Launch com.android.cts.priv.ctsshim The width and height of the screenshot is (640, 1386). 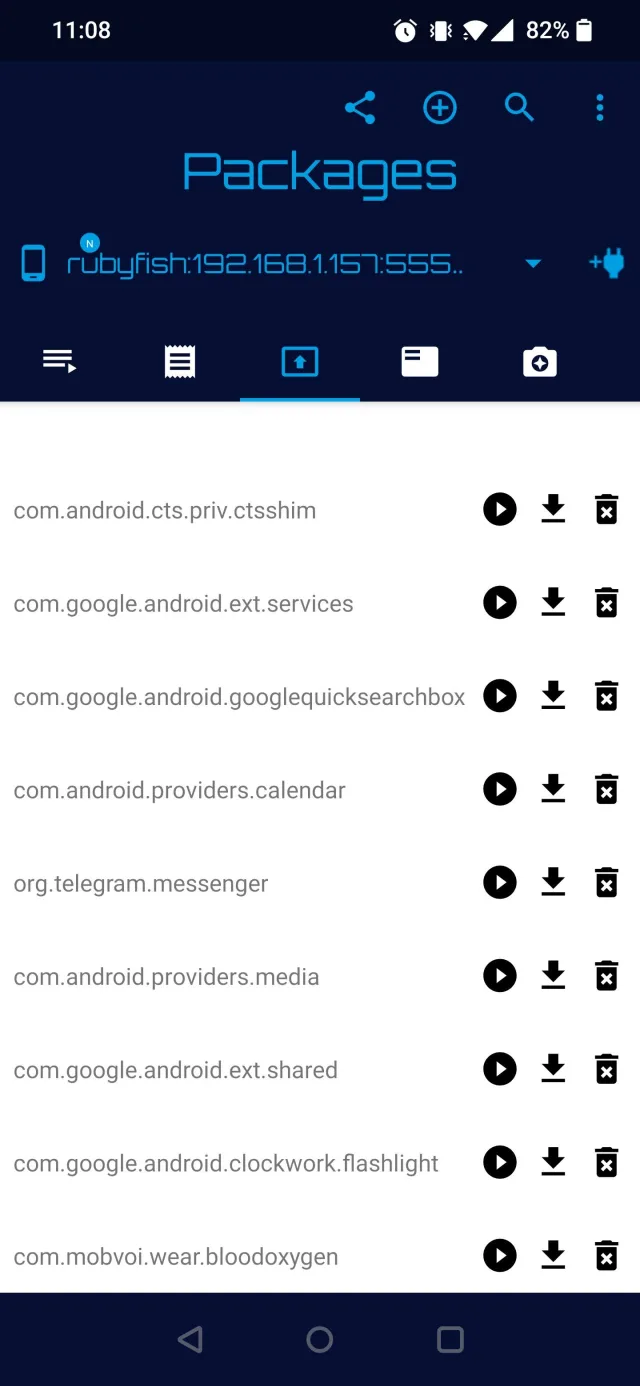500,510
